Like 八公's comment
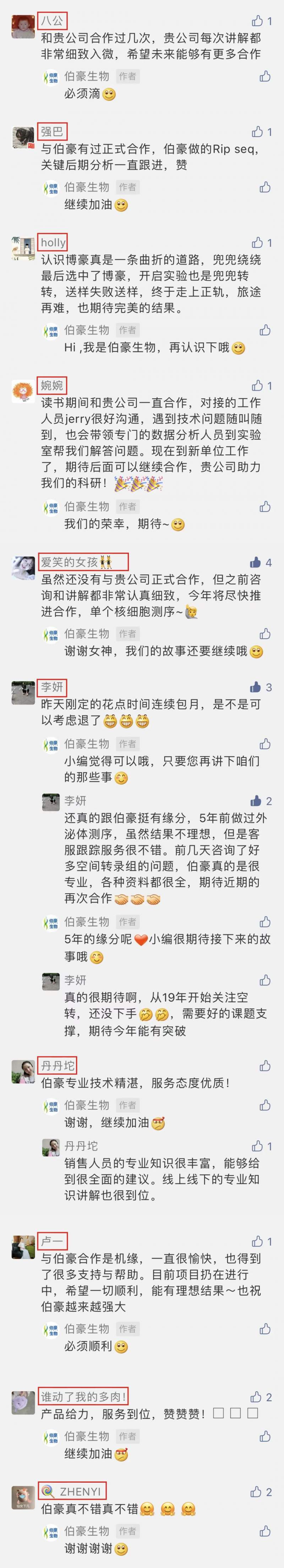The image size is (284, 1568). [x=258, y=21]
